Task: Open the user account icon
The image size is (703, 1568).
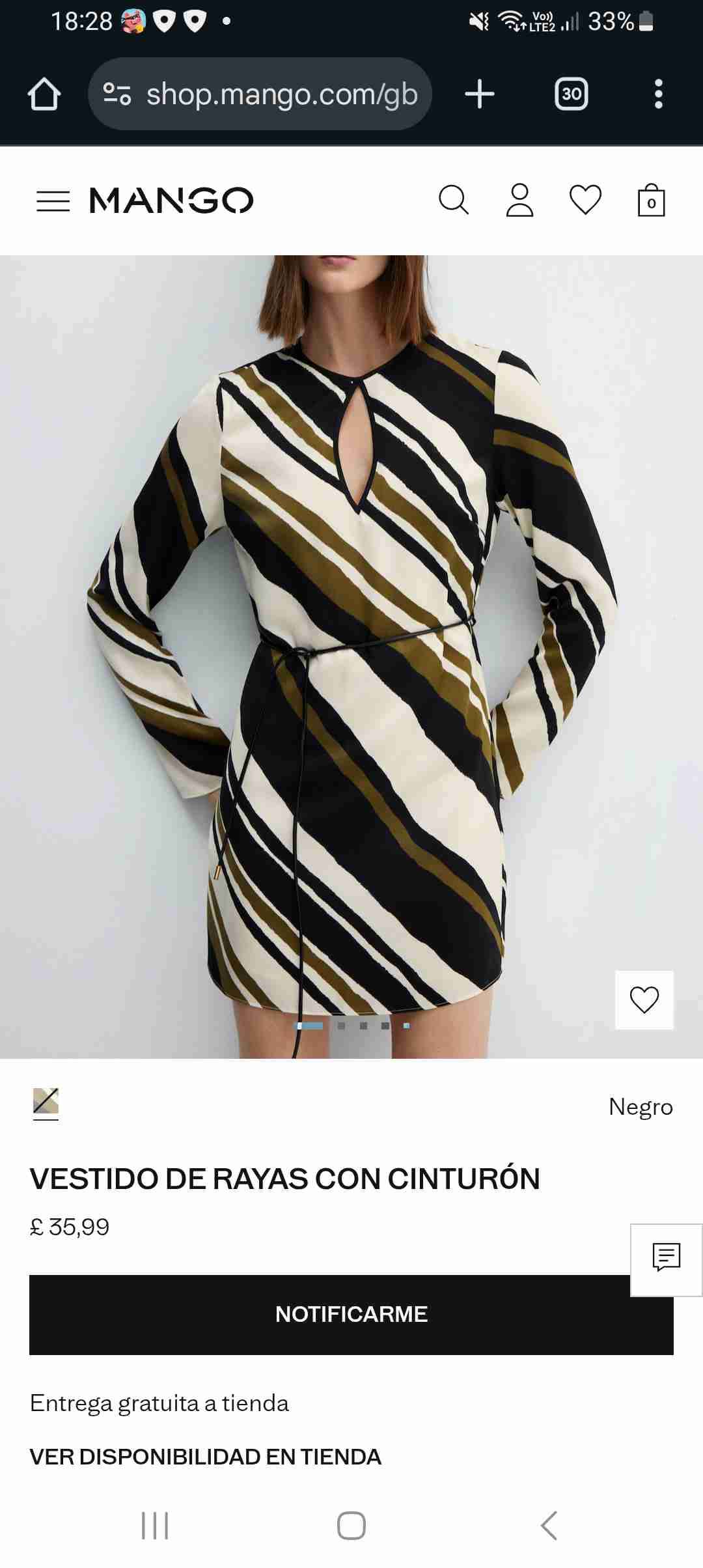Action: coord(519,201)
